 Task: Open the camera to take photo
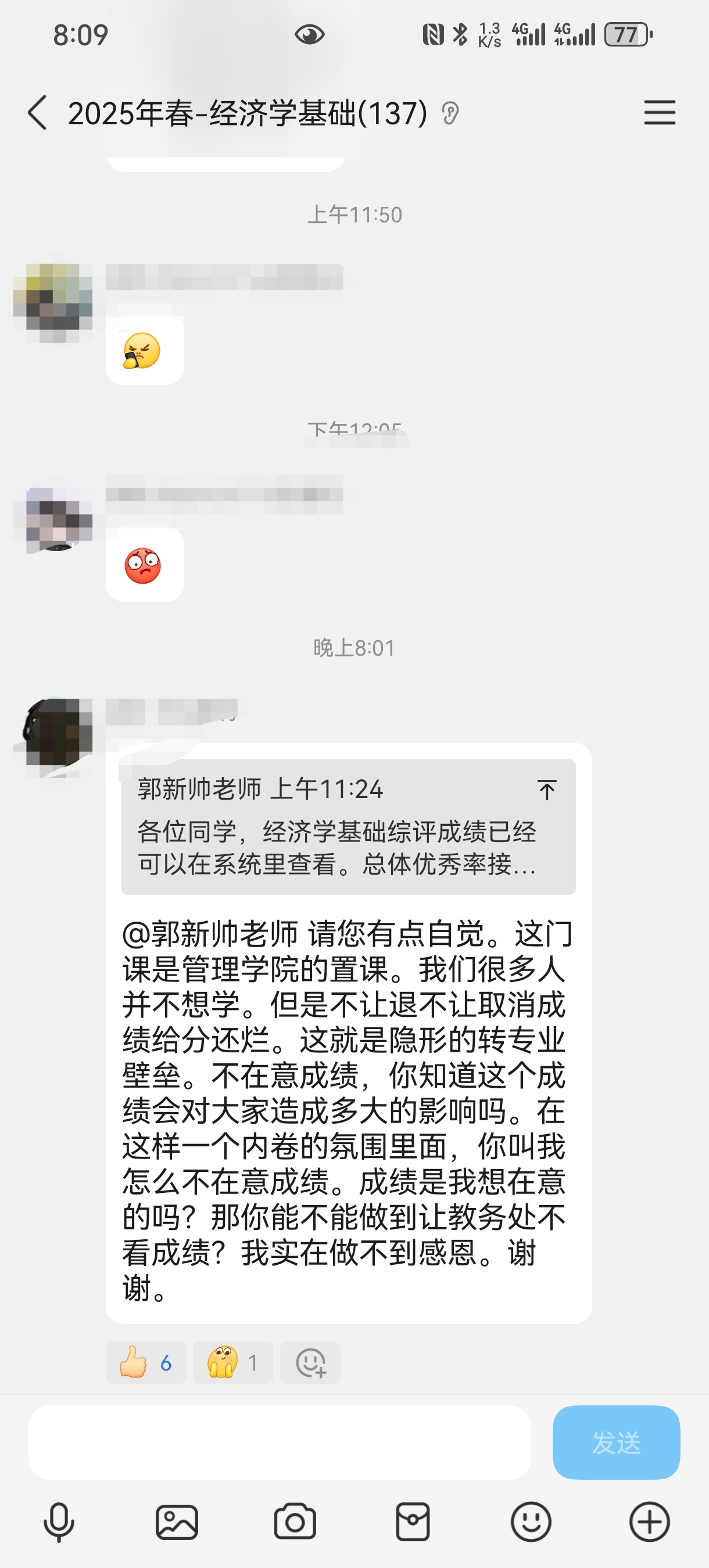[295, 1522]
